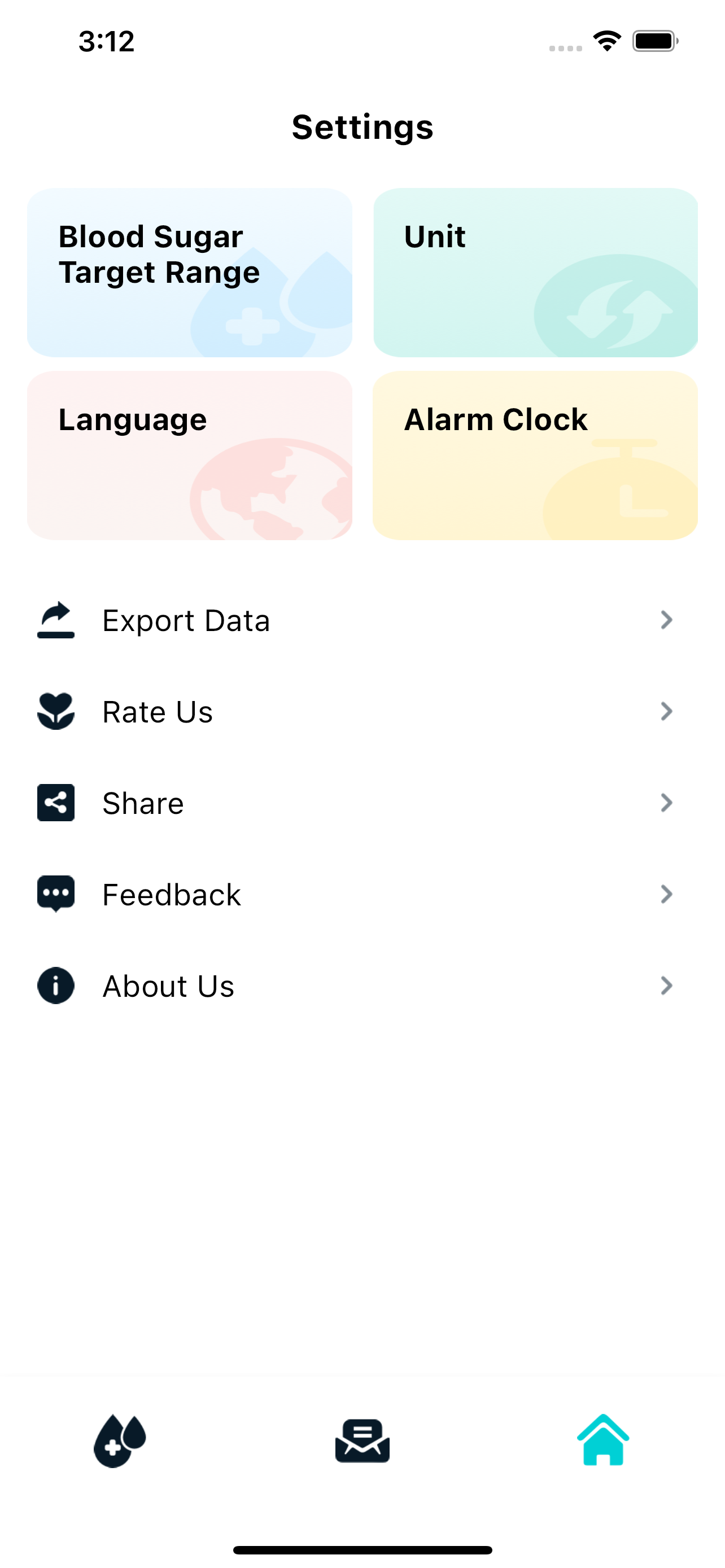The image size is (725, 1568).
Task: Tap the About Us info icon
Action: pos(55,985)
